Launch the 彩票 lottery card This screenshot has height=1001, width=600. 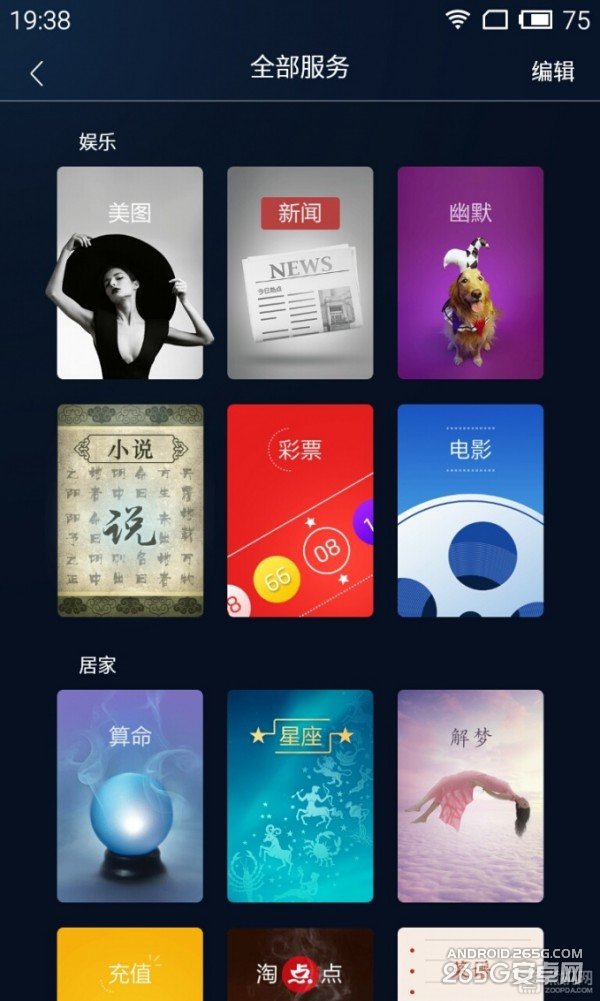[x=300, y=510]
